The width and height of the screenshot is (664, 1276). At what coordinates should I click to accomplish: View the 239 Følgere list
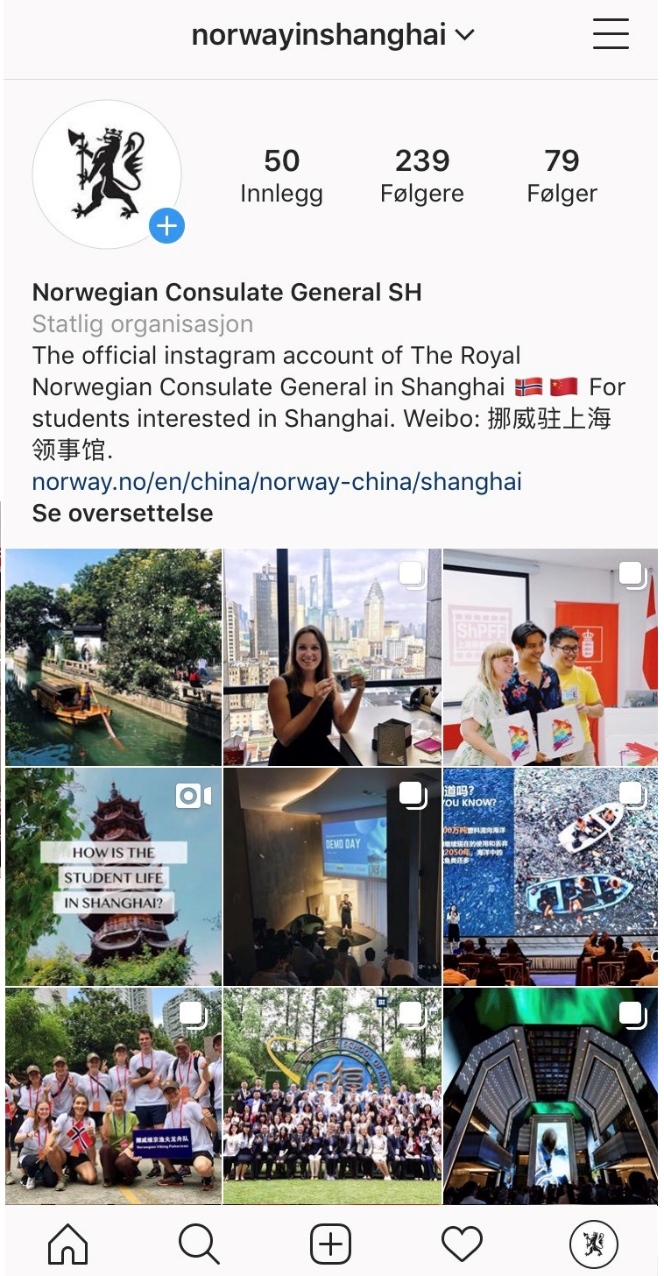(422, 176)
